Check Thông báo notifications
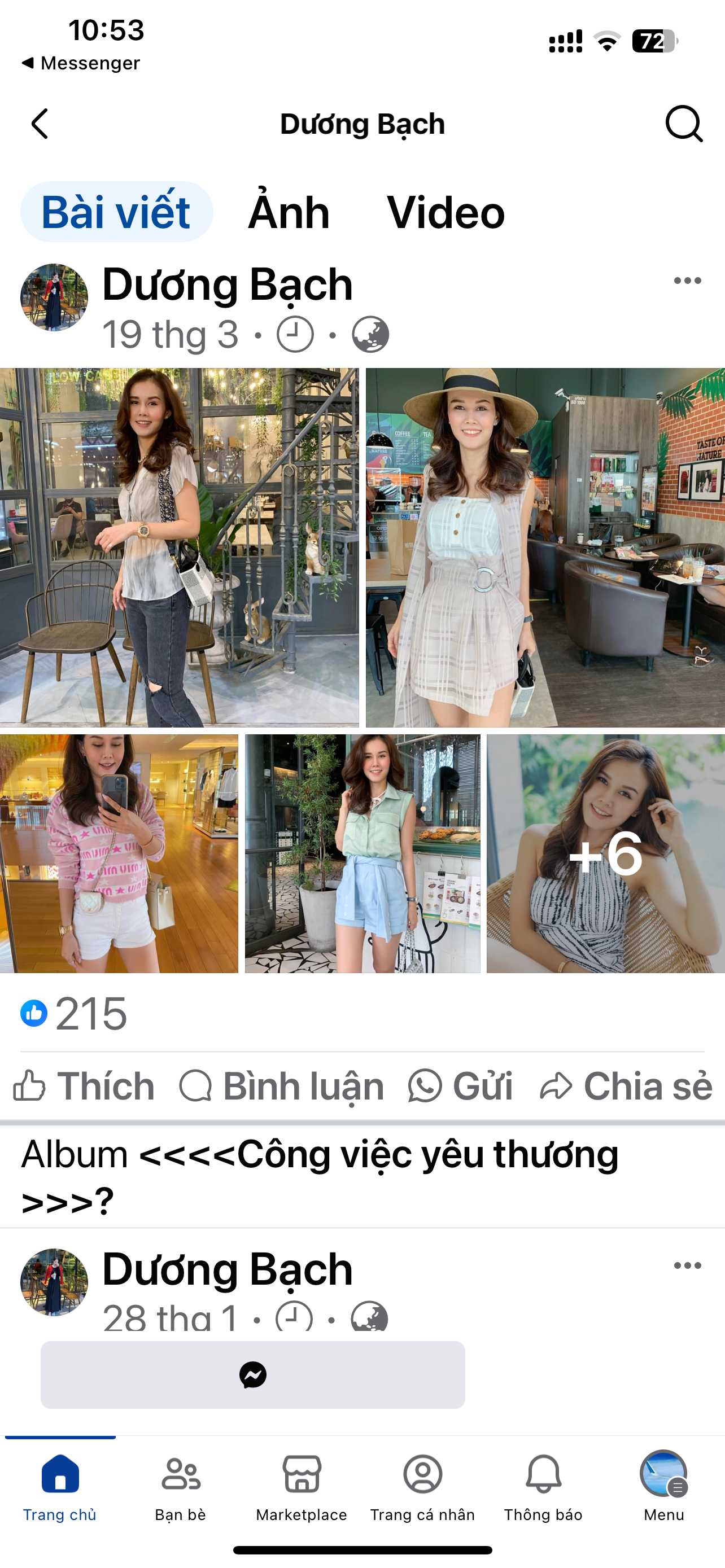 click(x=543, y=1486)
